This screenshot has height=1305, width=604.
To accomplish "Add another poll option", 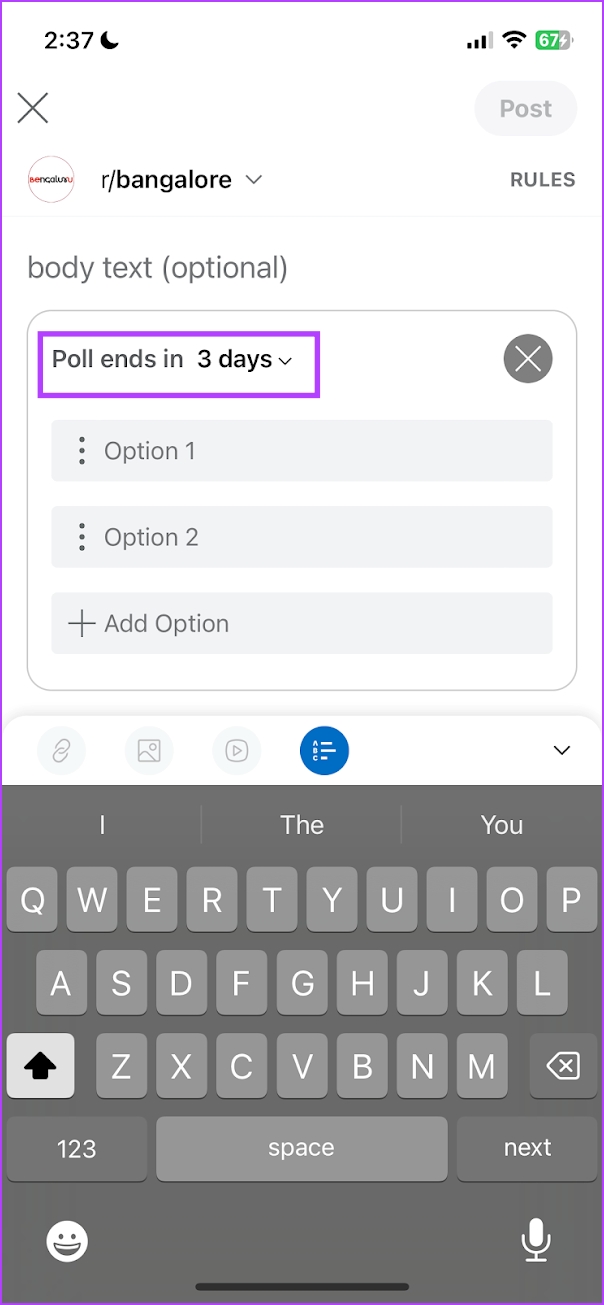I will coord(302,623).
